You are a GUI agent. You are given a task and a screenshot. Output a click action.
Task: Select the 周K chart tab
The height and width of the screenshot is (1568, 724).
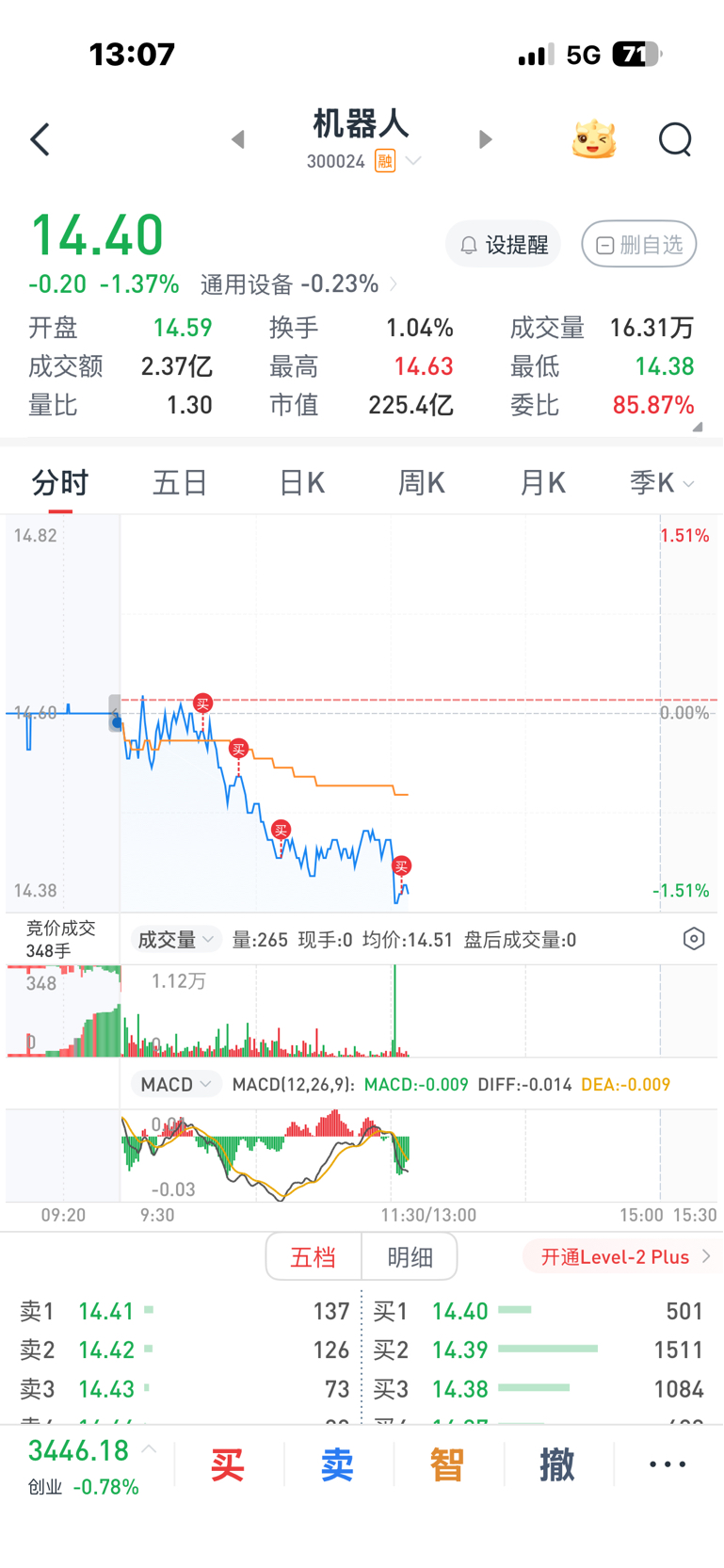pos(421,483)
